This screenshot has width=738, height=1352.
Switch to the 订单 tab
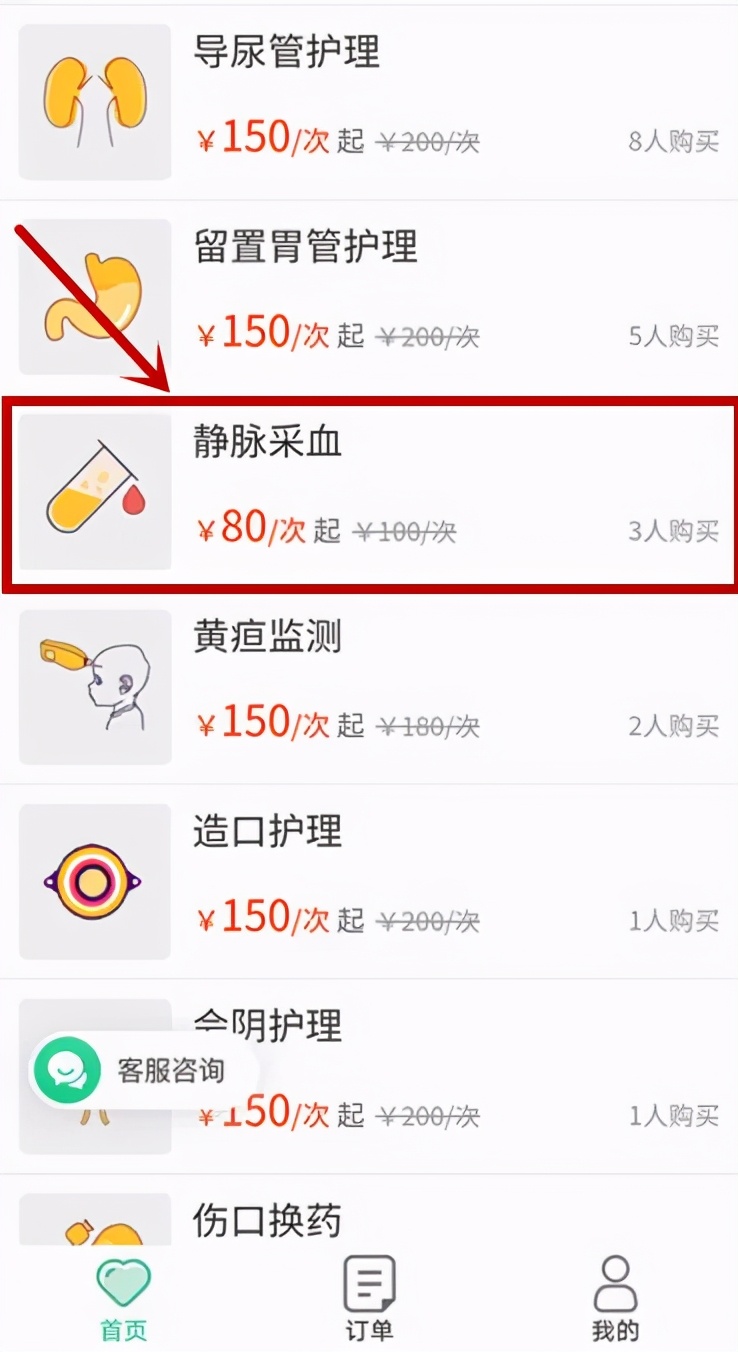[x=368, y=1295]
